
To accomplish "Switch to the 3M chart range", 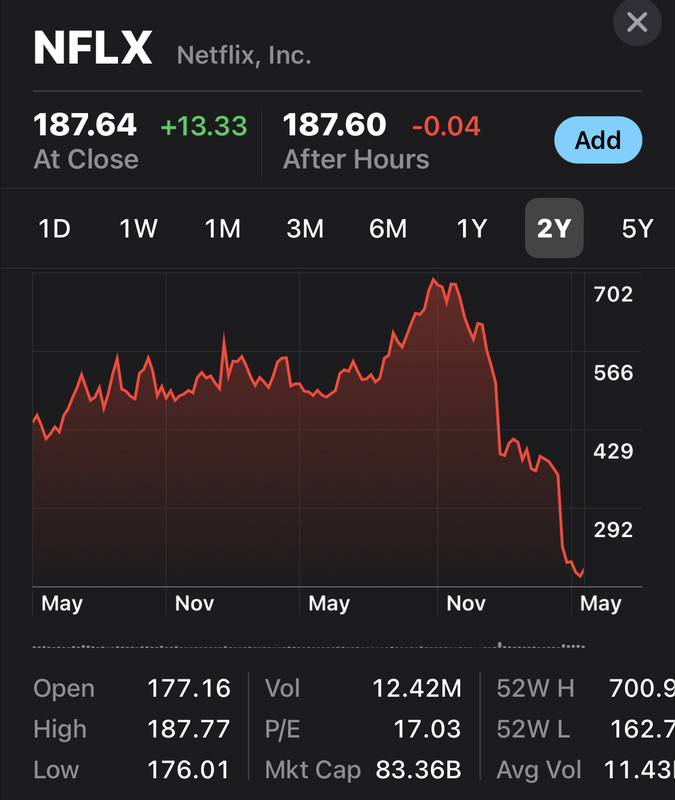I will click(x=305, y=228).
